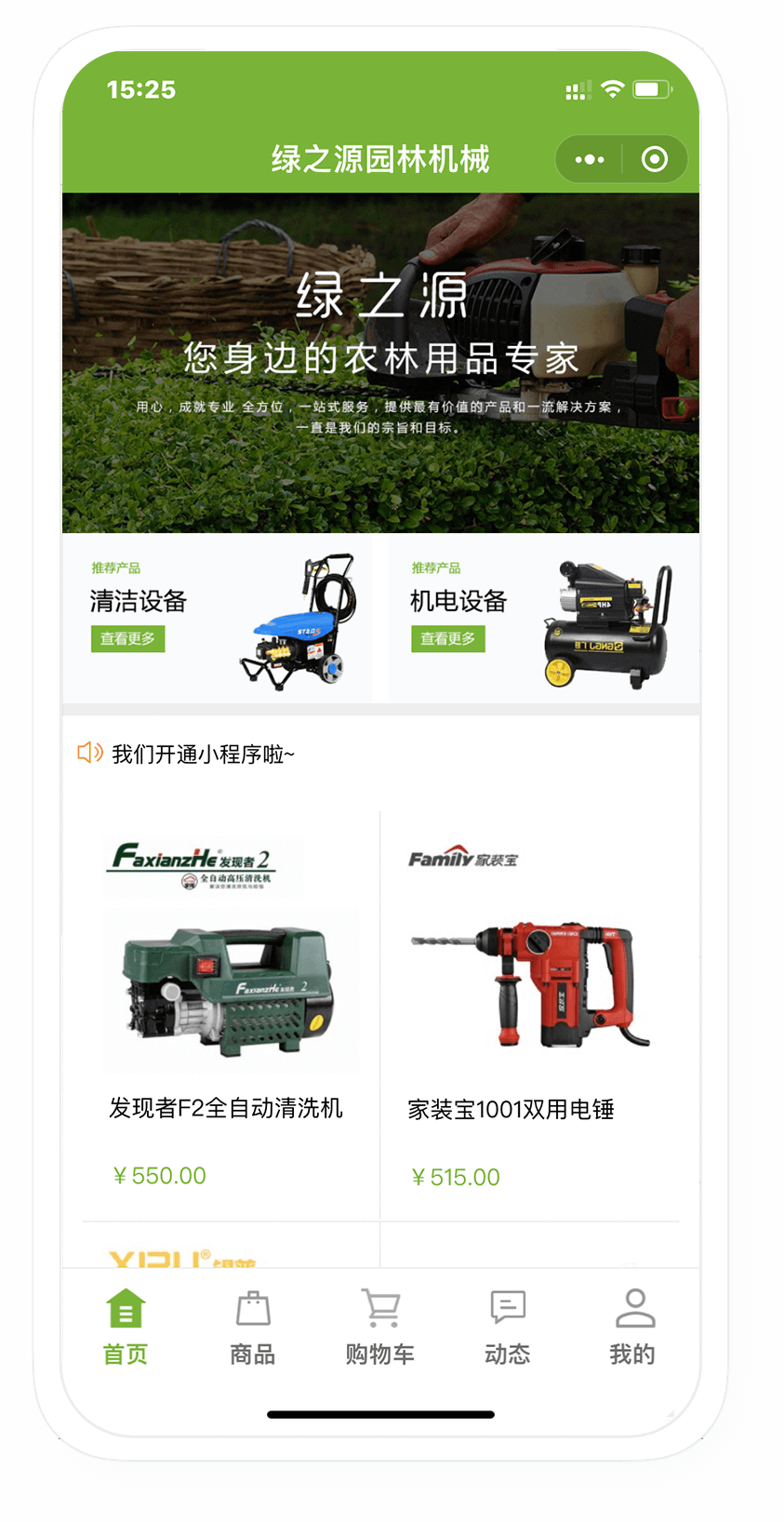Close the mini program with the circle icon

point(655,160)
